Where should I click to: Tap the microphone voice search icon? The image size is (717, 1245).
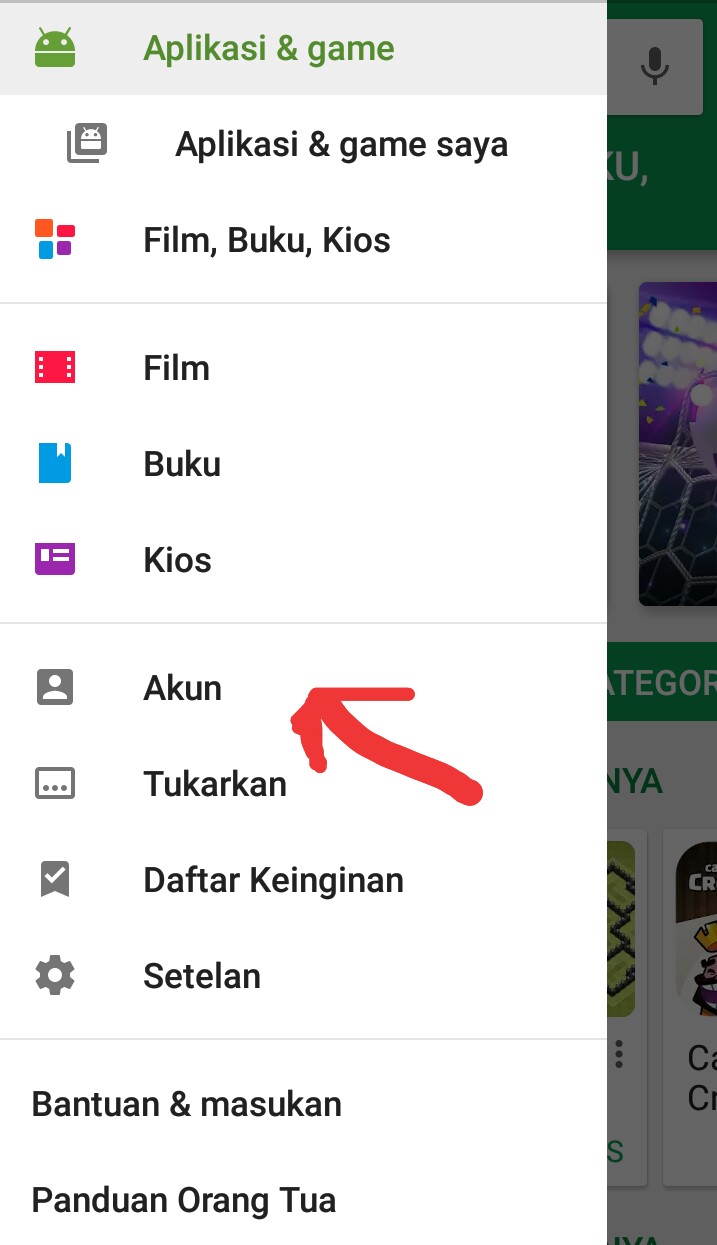coord(655,67)
